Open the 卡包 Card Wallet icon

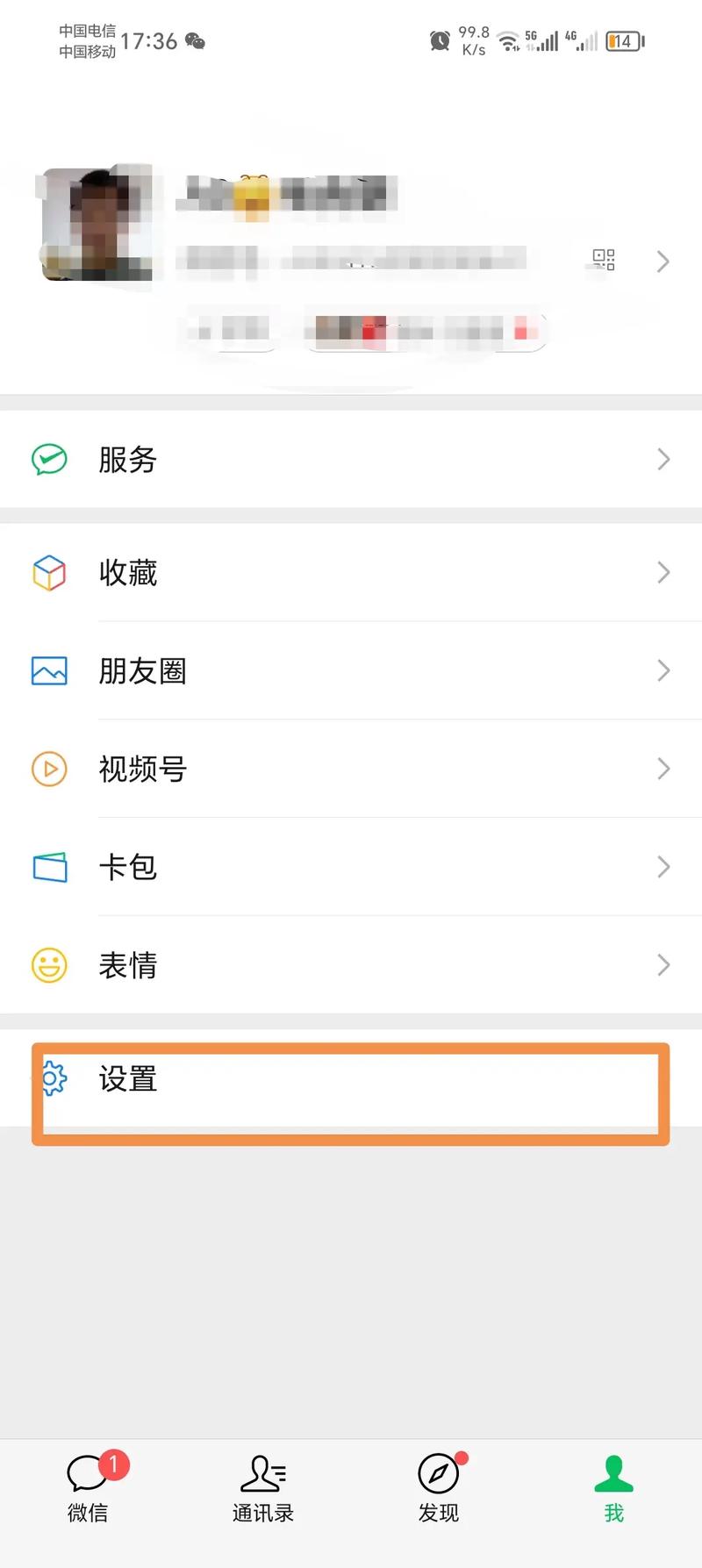pyautogui.click(x=49, y=867)
